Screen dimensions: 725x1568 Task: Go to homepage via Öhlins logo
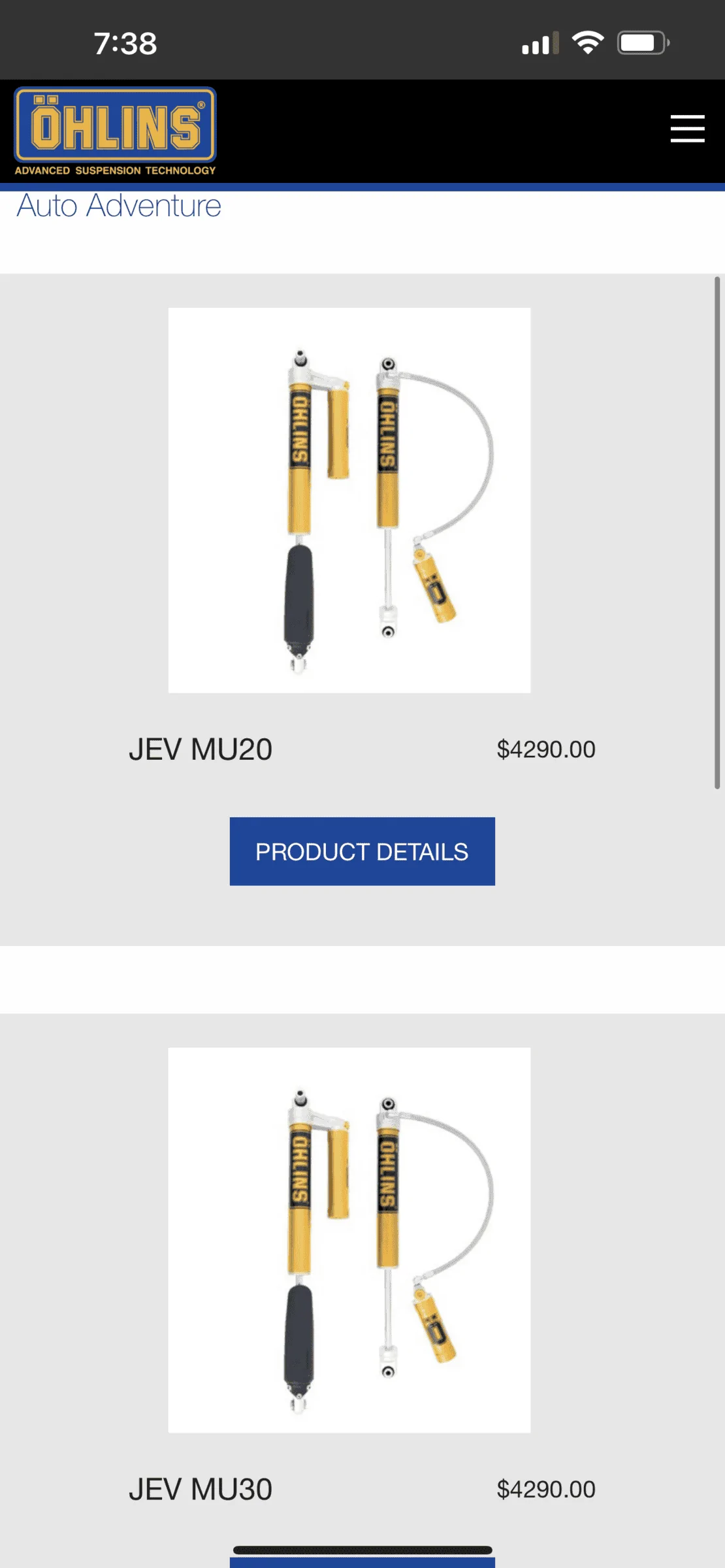click(x=116, y=131)
